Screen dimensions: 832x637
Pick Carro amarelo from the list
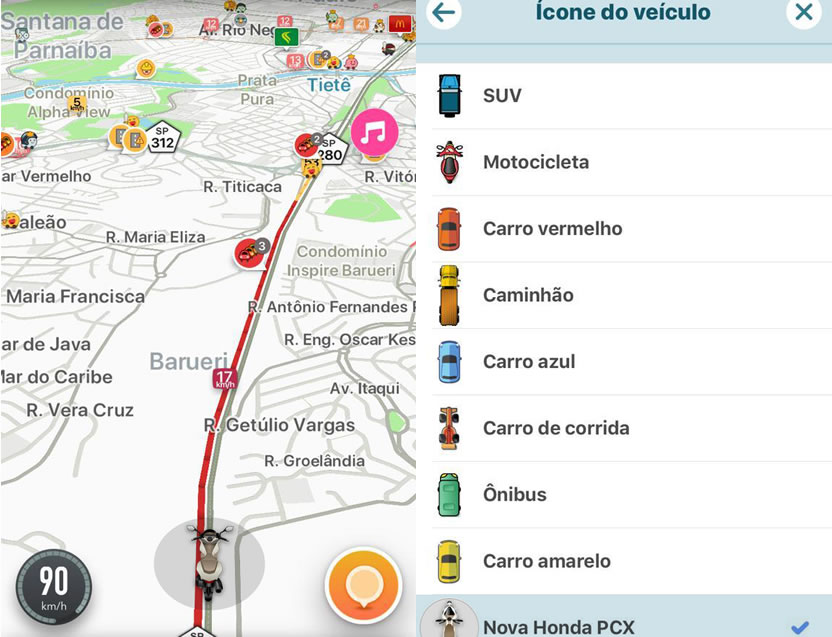coord(624,561)
